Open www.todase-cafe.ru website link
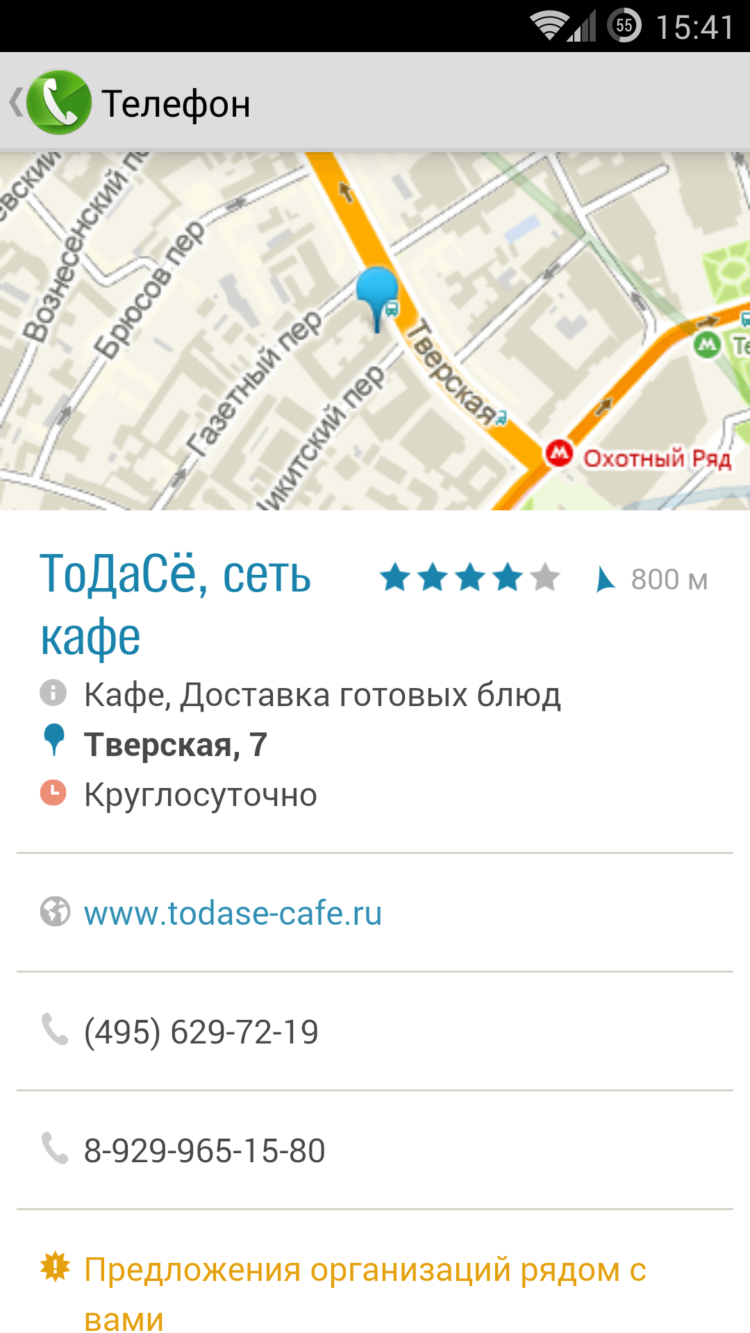This screenshot has width=750, height=1333. [x=232, y=911]
